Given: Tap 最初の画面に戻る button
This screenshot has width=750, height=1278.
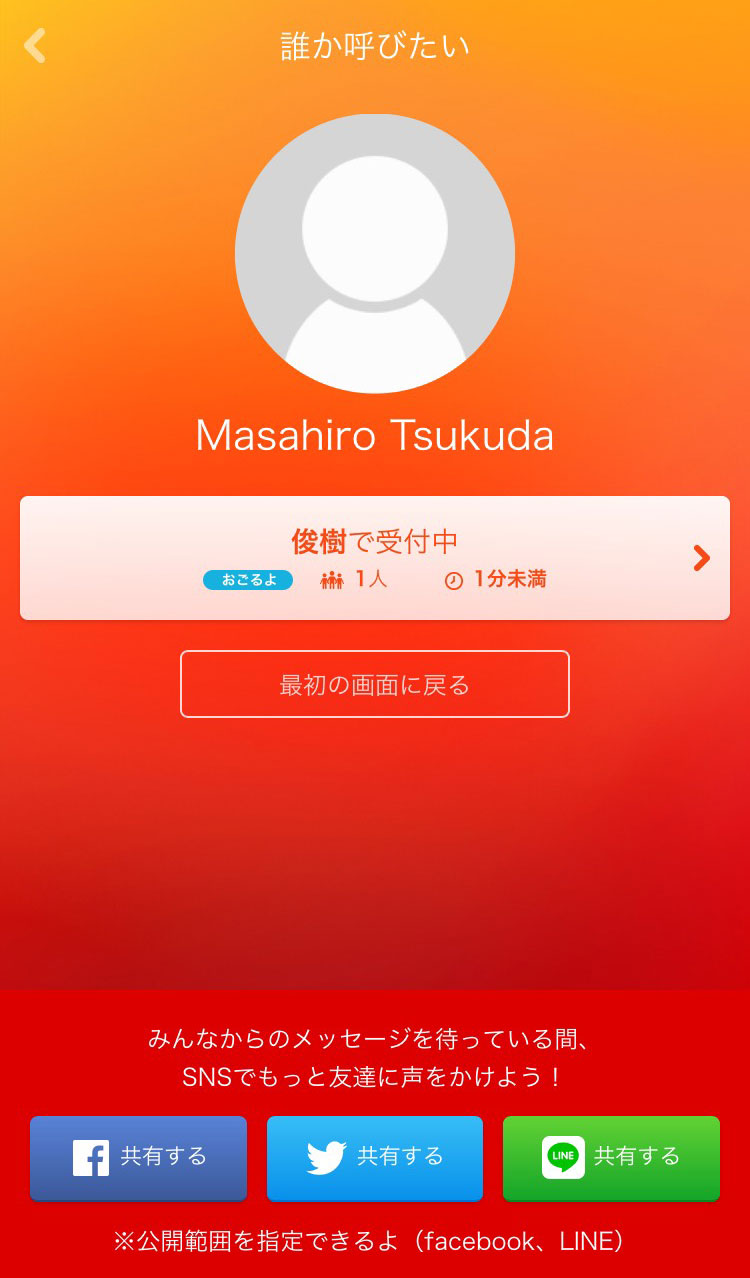Looking at the screenshot, I should (x=375, y=684).
